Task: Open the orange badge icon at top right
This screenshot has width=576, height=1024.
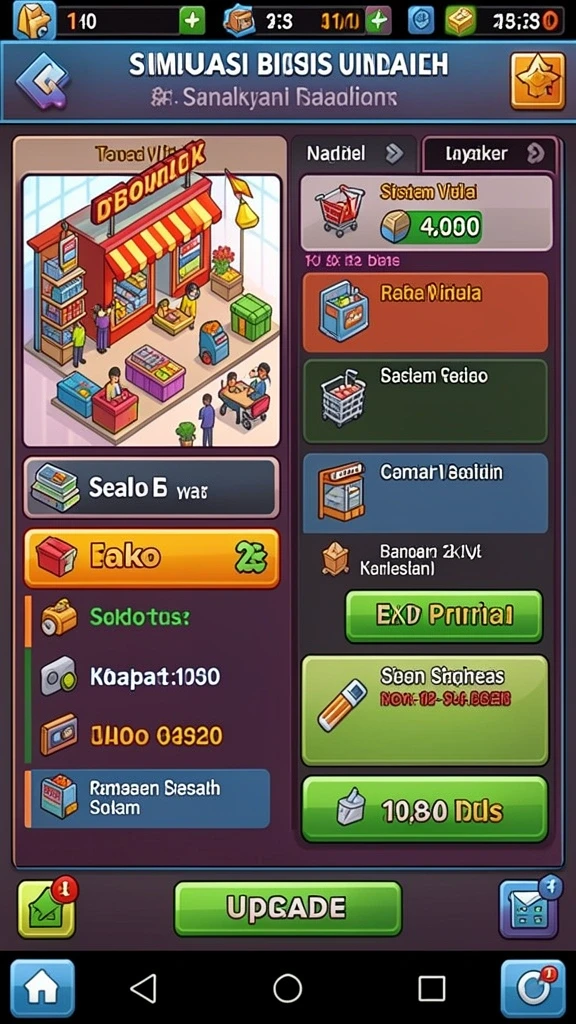Action: 537,81
